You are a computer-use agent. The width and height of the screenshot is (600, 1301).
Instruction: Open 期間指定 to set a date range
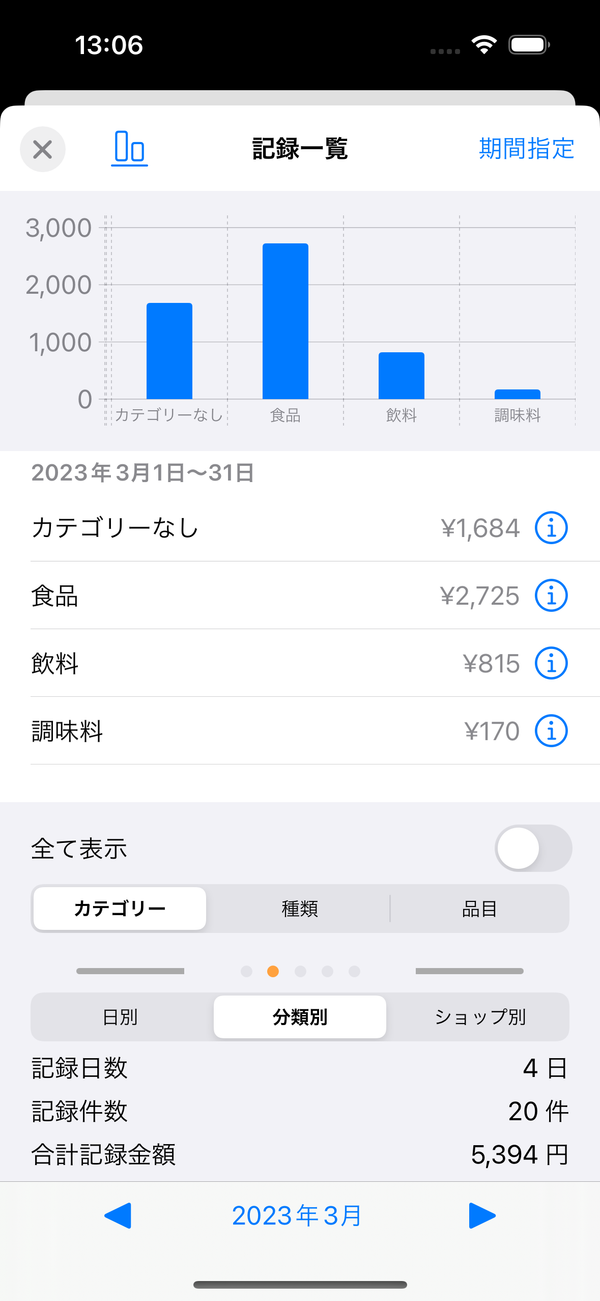pos(526,149)
